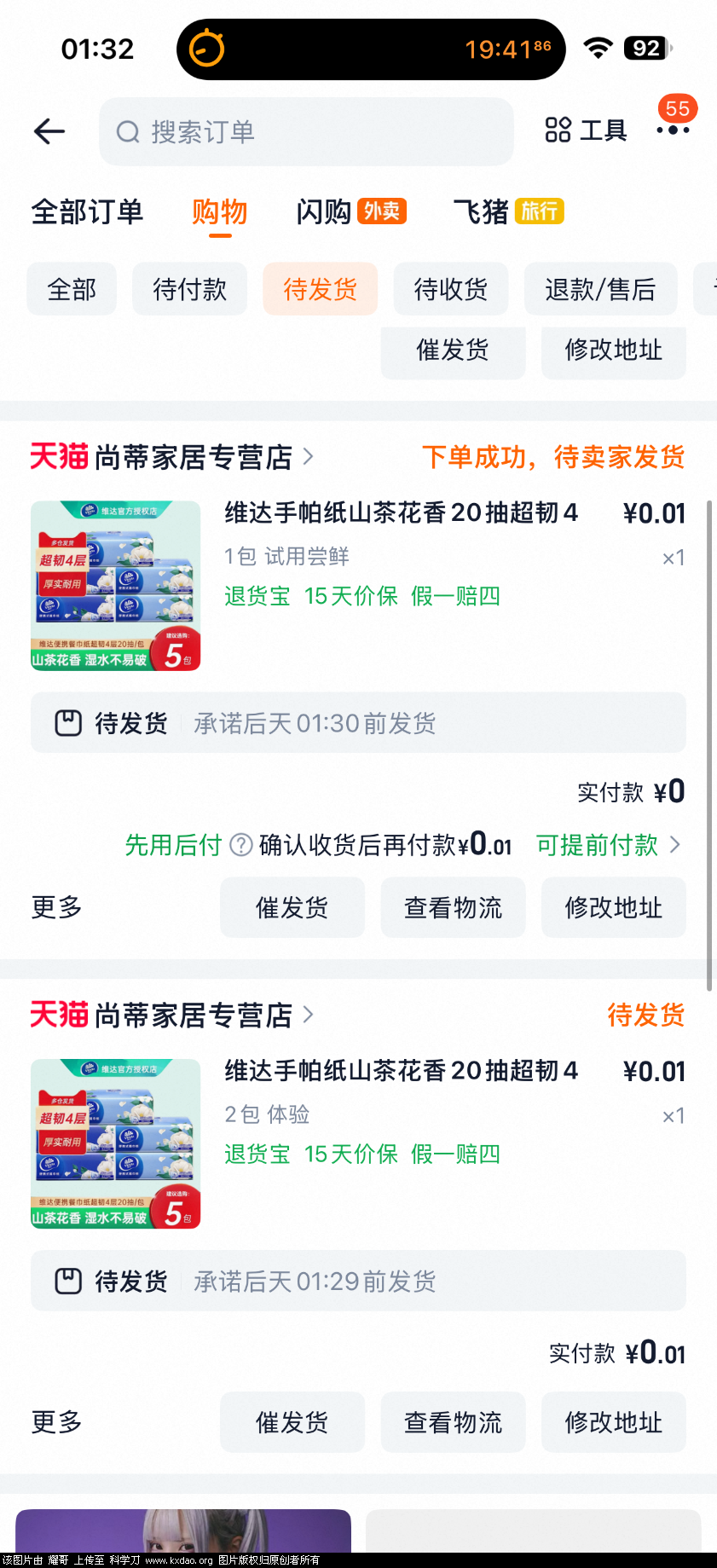Screen dimensions: 717x1568
Task: Tap 可提前付款 to pay early
Action: point(607,845)
